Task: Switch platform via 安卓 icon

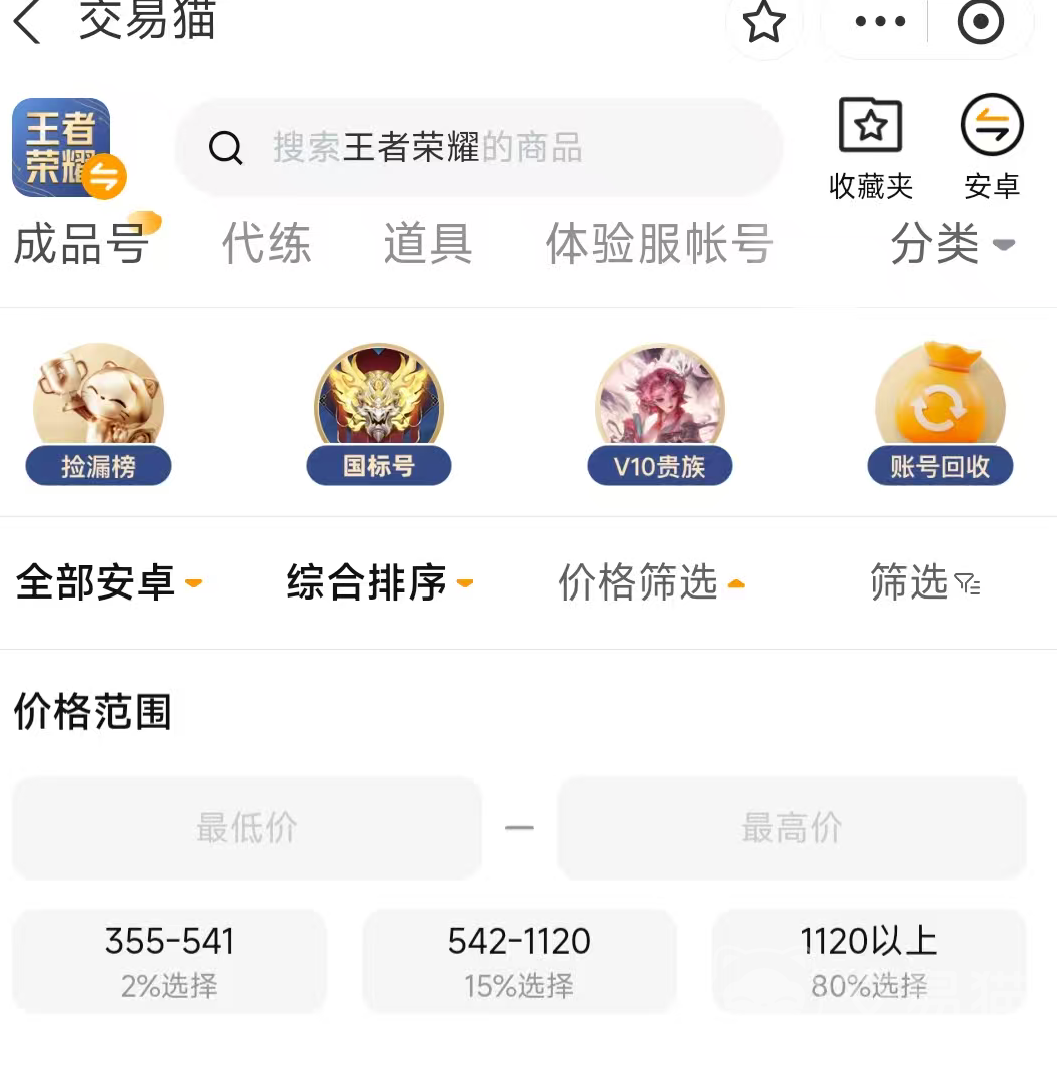Action: point(991,148)
